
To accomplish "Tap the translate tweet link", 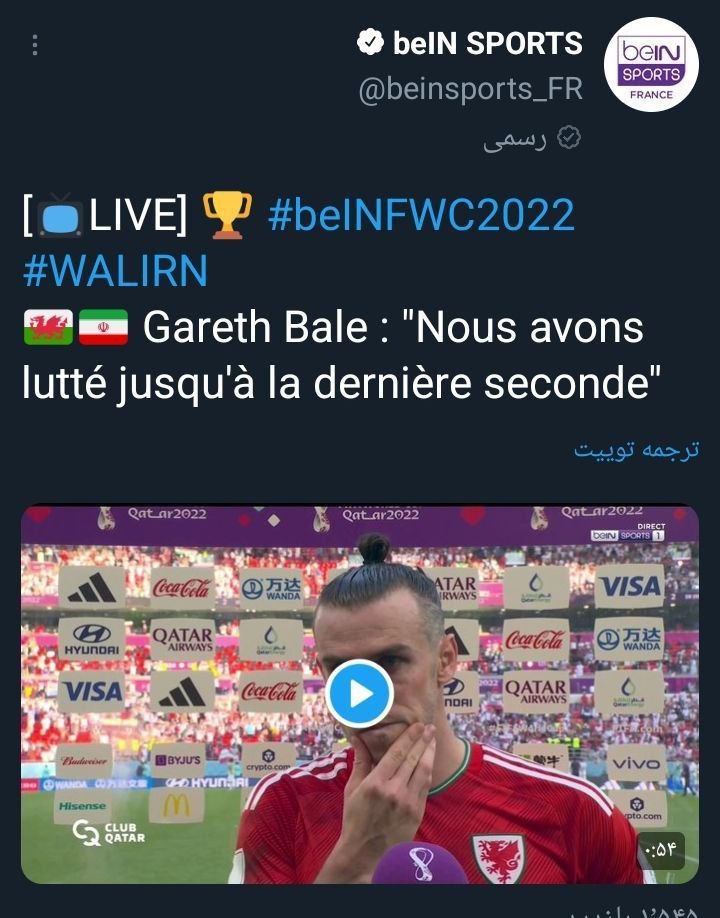I will click(x=636, y=449).
